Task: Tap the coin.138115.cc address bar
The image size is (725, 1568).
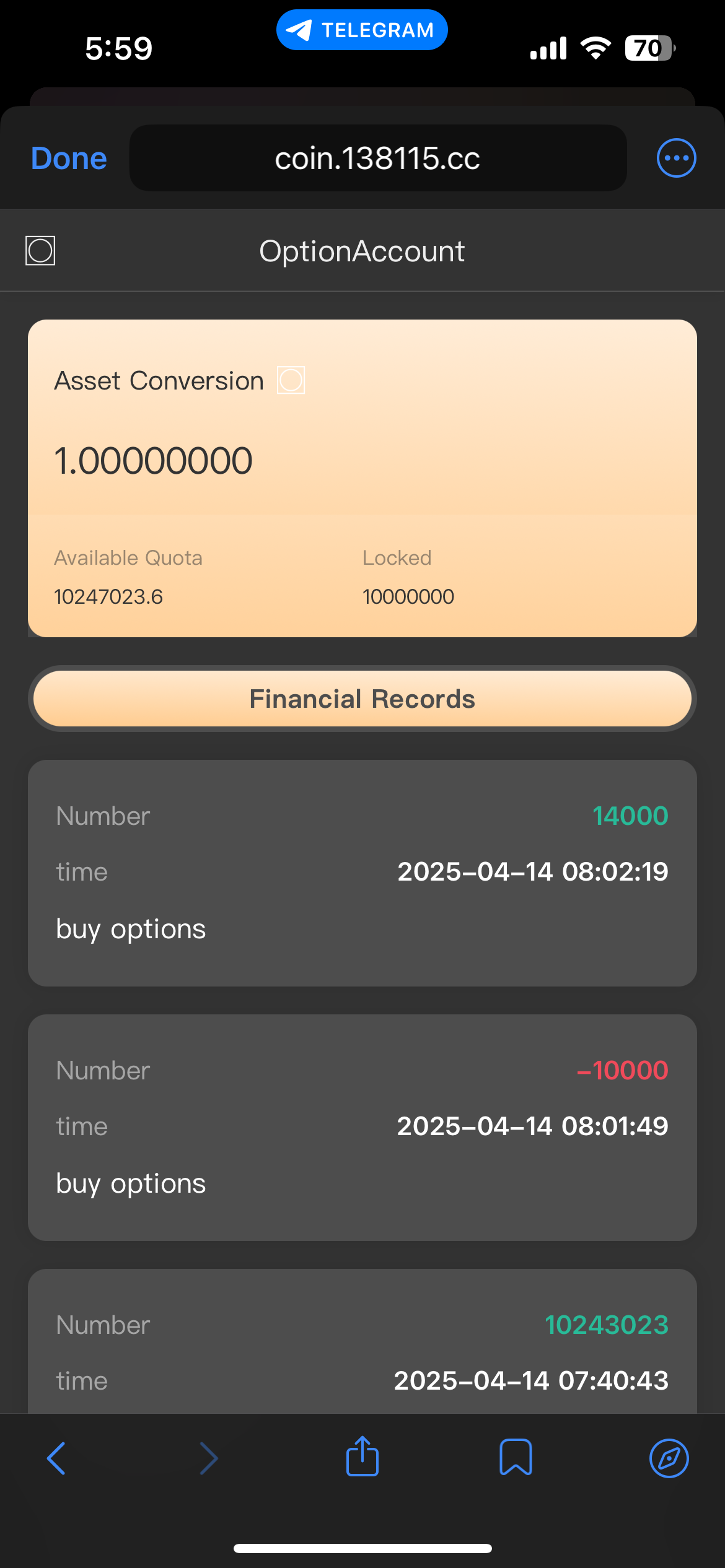Action: [x=377, y=159]
